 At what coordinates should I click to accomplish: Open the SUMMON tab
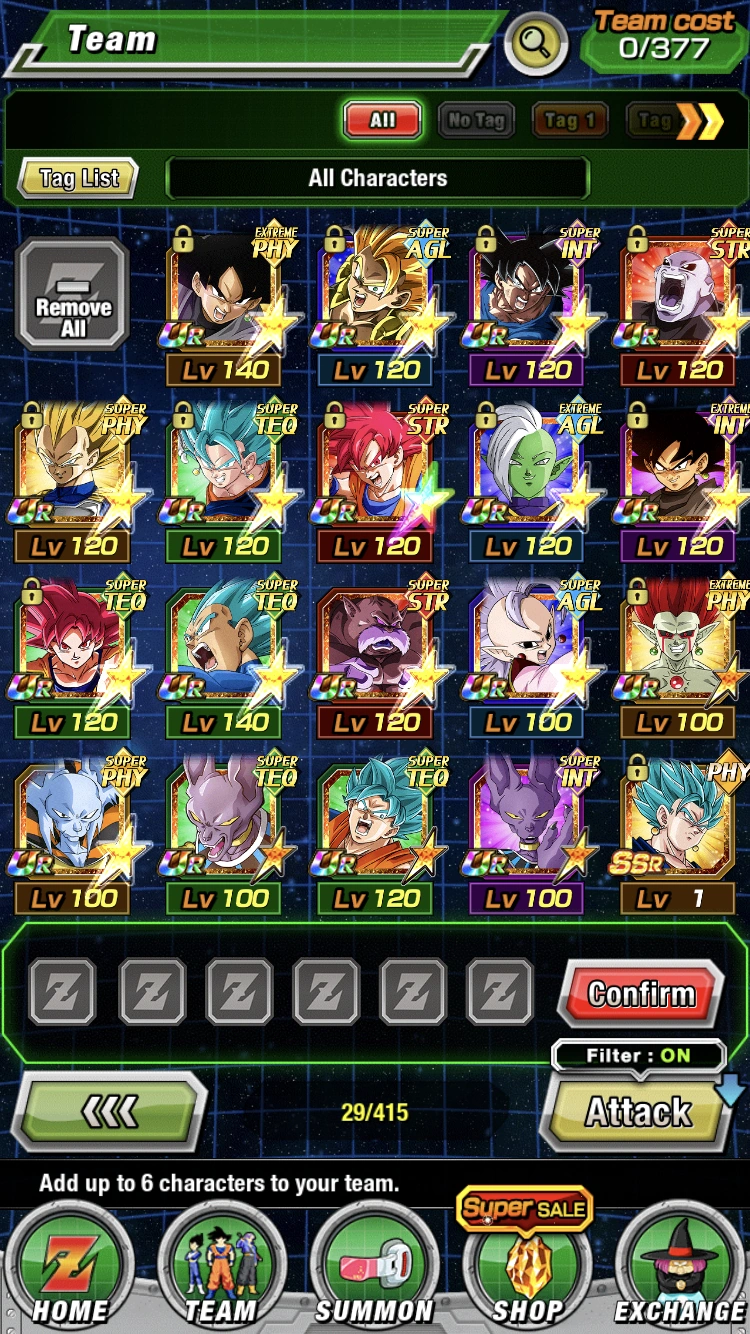(x=374, y=1265)
